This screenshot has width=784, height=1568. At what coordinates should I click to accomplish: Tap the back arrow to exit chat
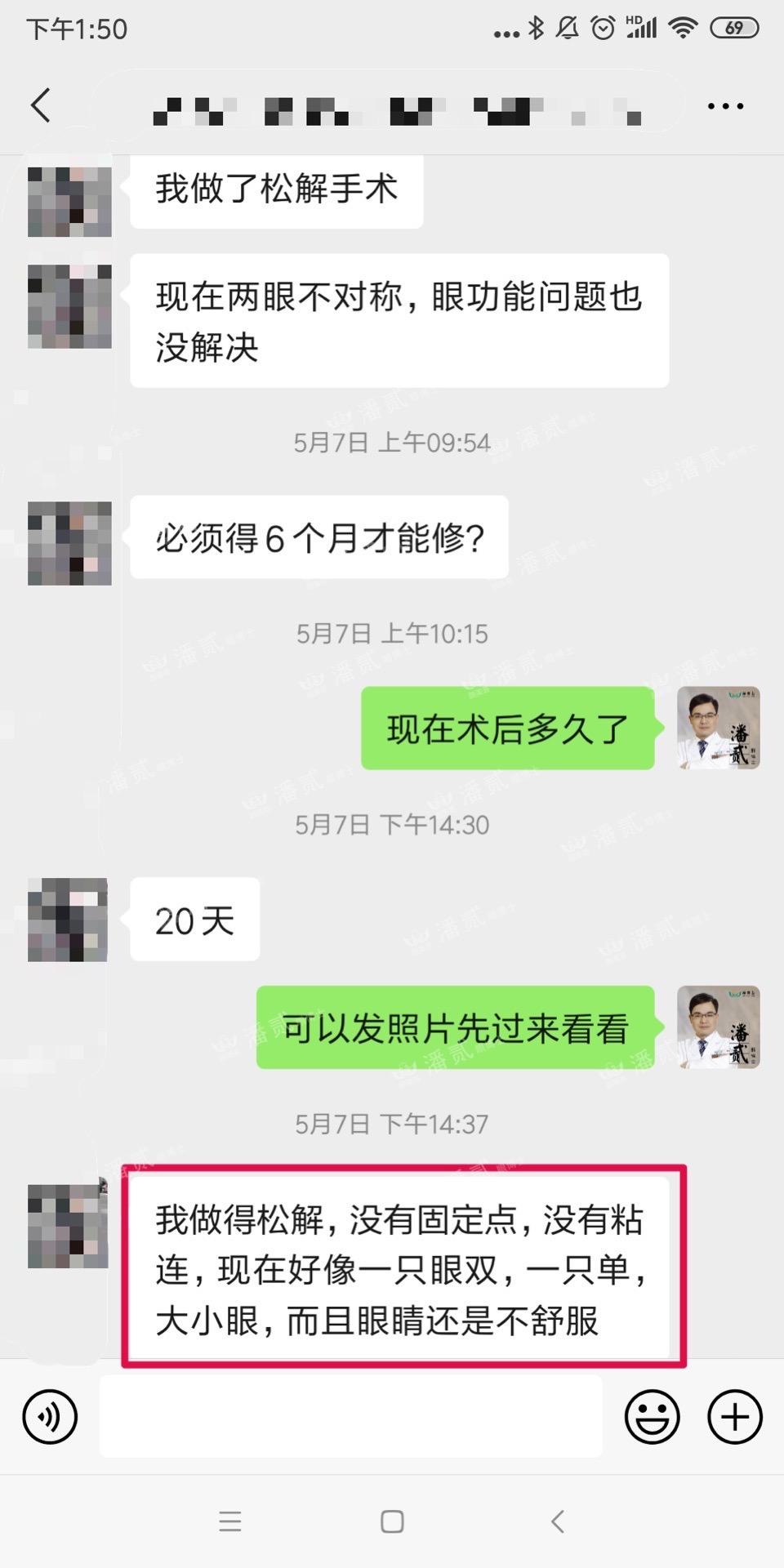click(x=41, y=106)
